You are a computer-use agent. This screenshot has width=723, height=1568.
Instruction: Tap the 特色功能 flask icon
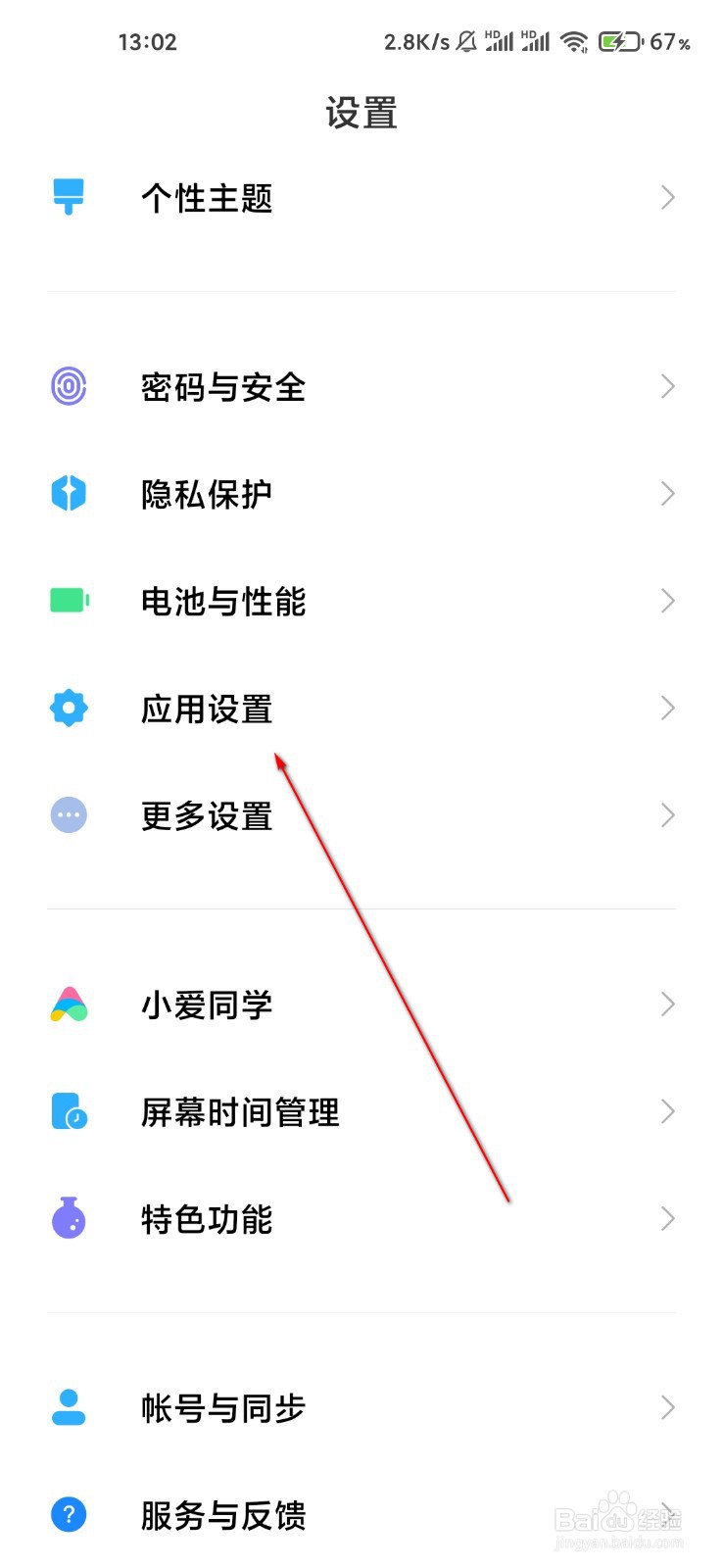pos(68,1218)
